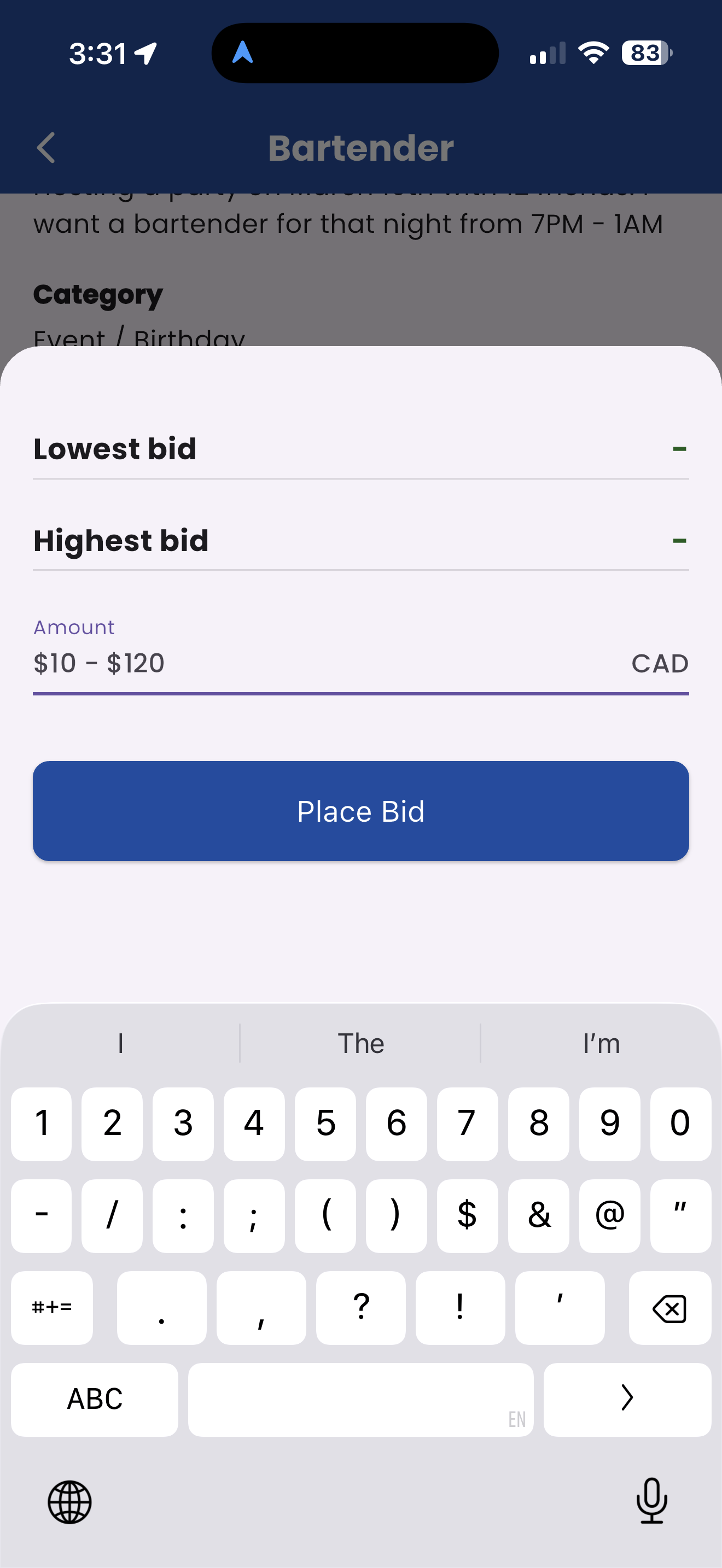Activate dictation with the microphone icon
Screen dimensions: 722x1568
coord(651,1502)
